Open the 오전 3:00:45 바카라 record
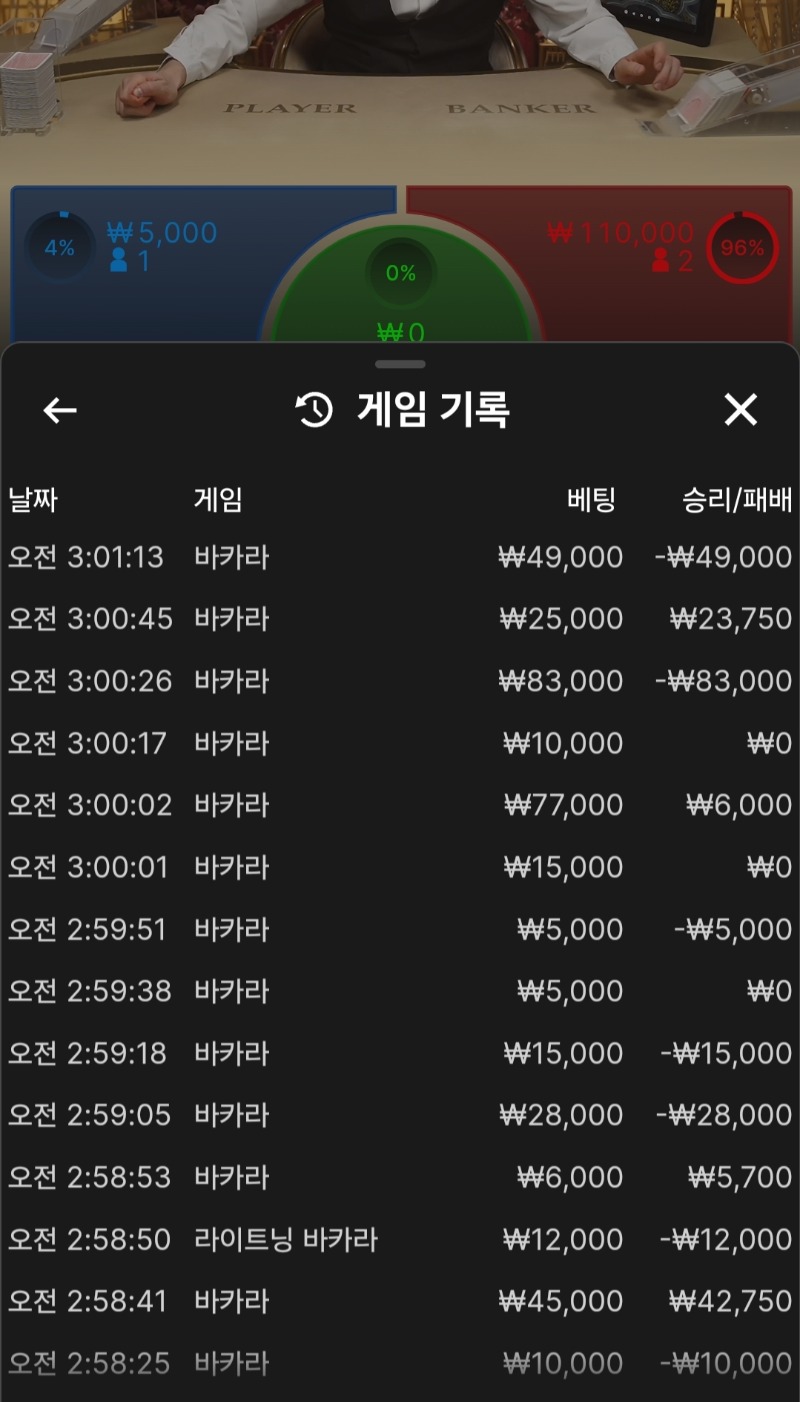This screenshot has height=1402, width=800. tap(400, 619)
